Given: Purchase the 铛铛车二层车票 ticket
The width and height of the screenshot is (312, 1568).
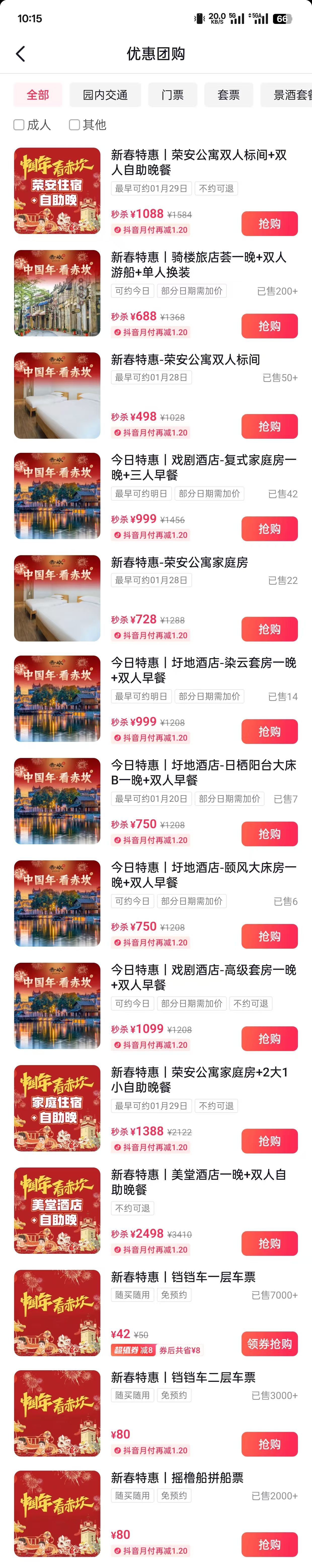Looking at the screenshot, I should [x=269, y=1444].
